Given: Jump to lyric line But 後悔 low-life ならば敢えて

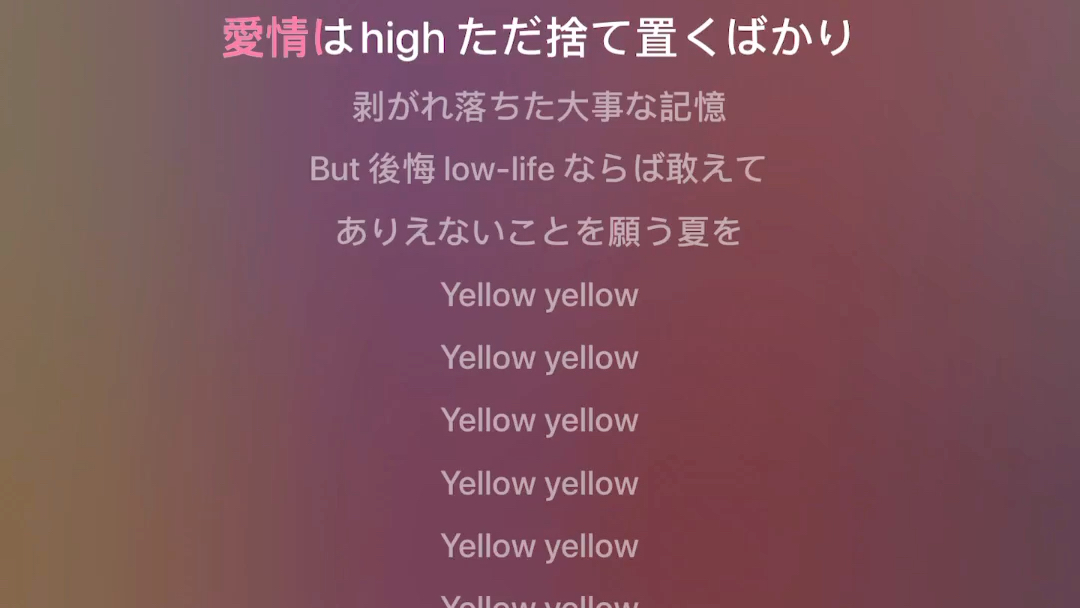Looking at the screenshot, I should tap(538, 169).
